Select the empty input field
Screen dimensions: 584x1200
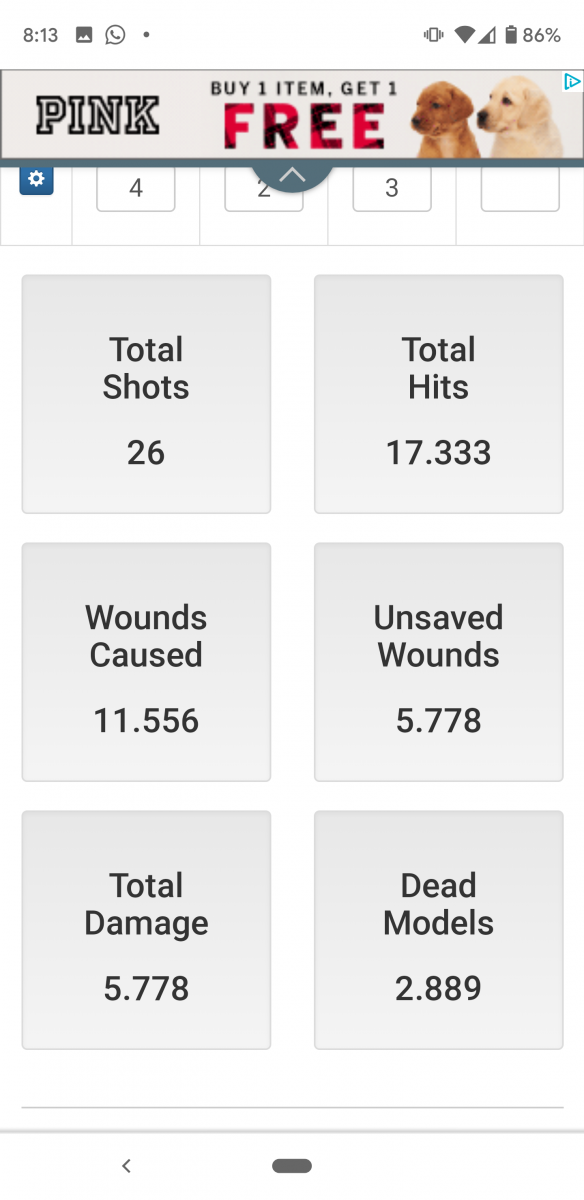click(520, 189)
